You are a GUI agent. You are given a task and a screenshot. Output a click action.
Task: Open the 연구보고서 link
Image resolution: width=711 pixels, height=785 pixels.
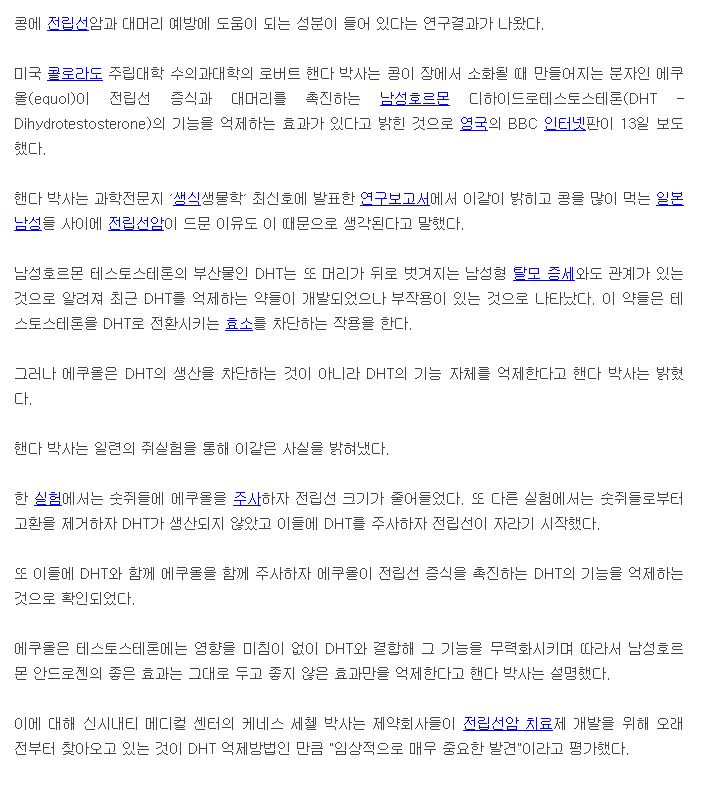point(395,199)
